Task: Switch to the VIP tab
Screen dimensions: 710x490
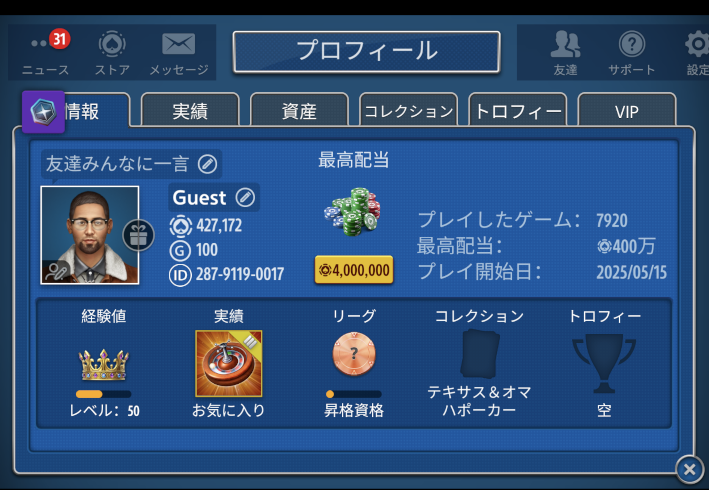Action: [x=626, y=111]
